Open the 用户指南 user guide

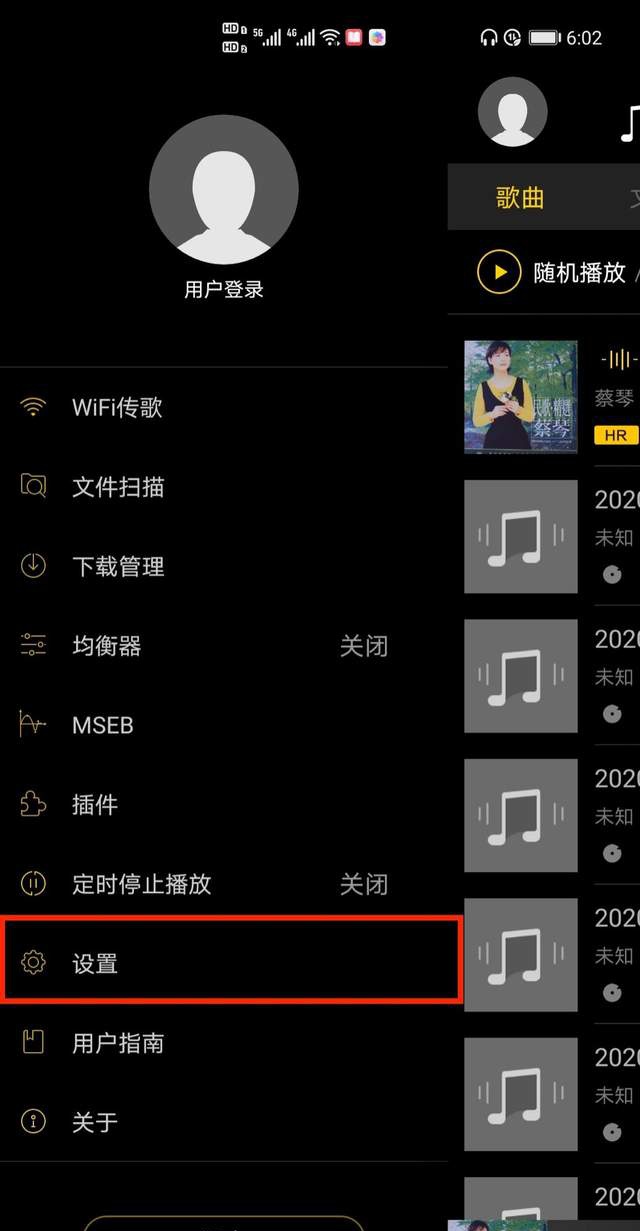click(x=117, y=1043)
